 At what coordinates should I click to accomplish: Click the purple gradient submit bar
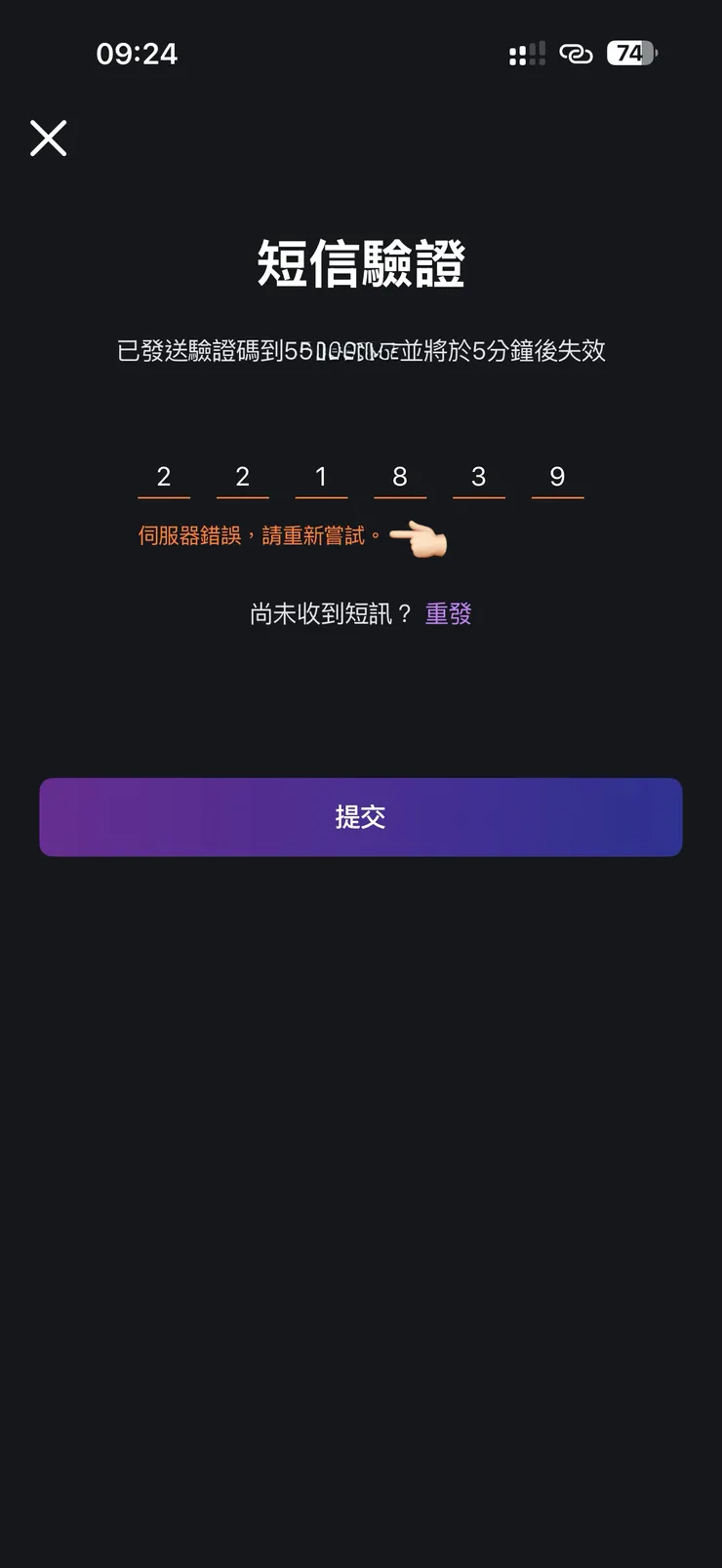tap(361, 817)
